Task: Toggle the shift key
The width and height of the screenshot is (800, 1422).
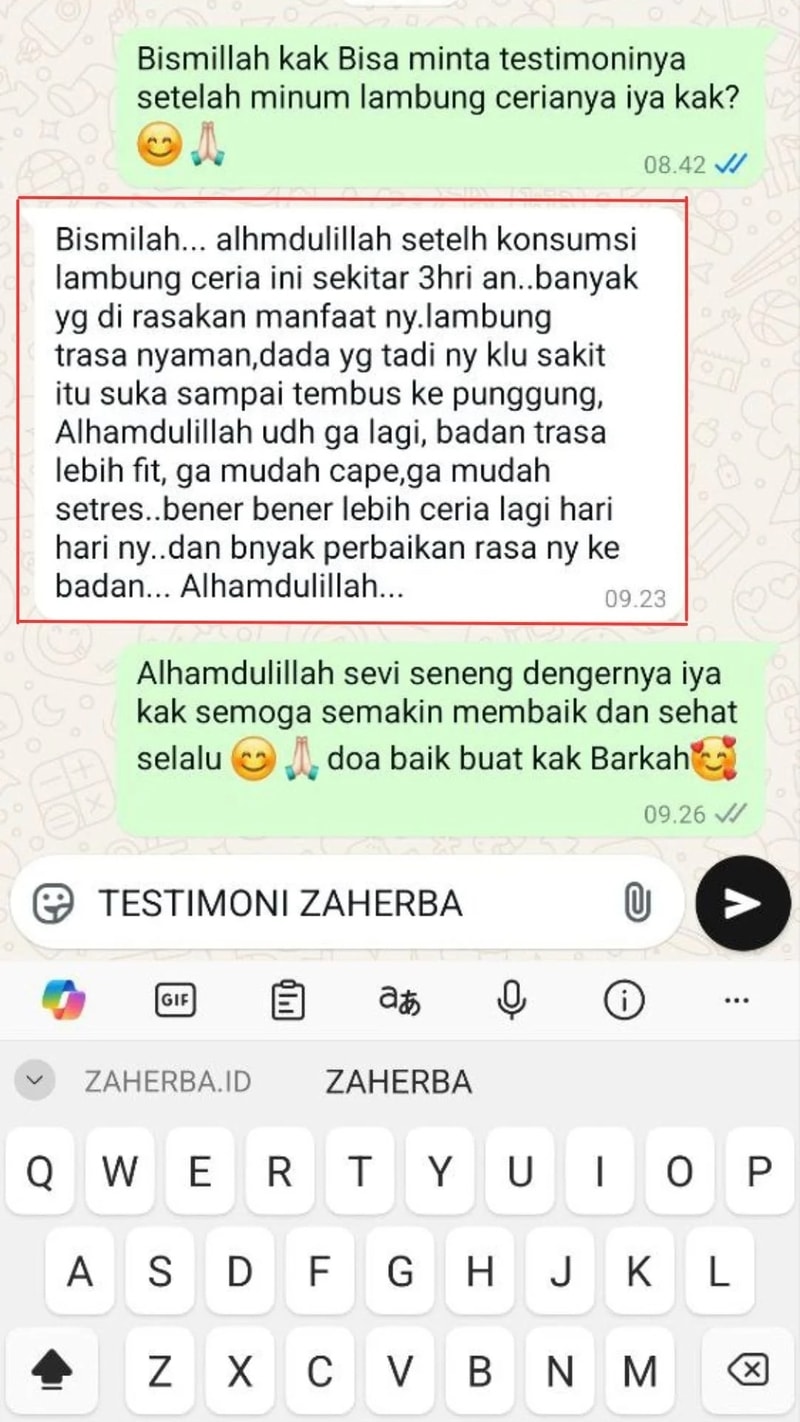Action: [x=50, y=1370]
